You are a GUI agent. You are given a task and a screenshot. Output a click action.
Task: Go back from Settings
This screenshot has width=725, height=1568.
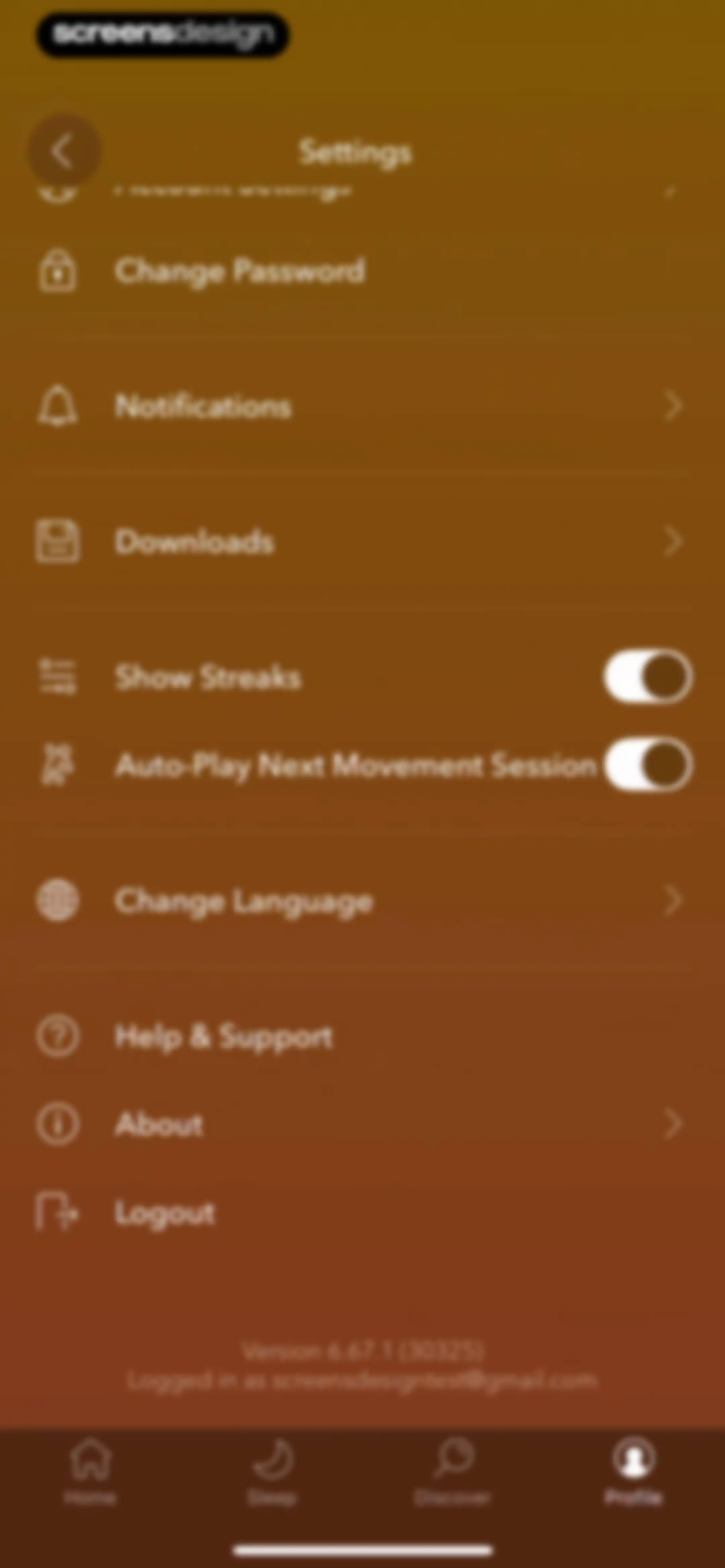(64, 151)
